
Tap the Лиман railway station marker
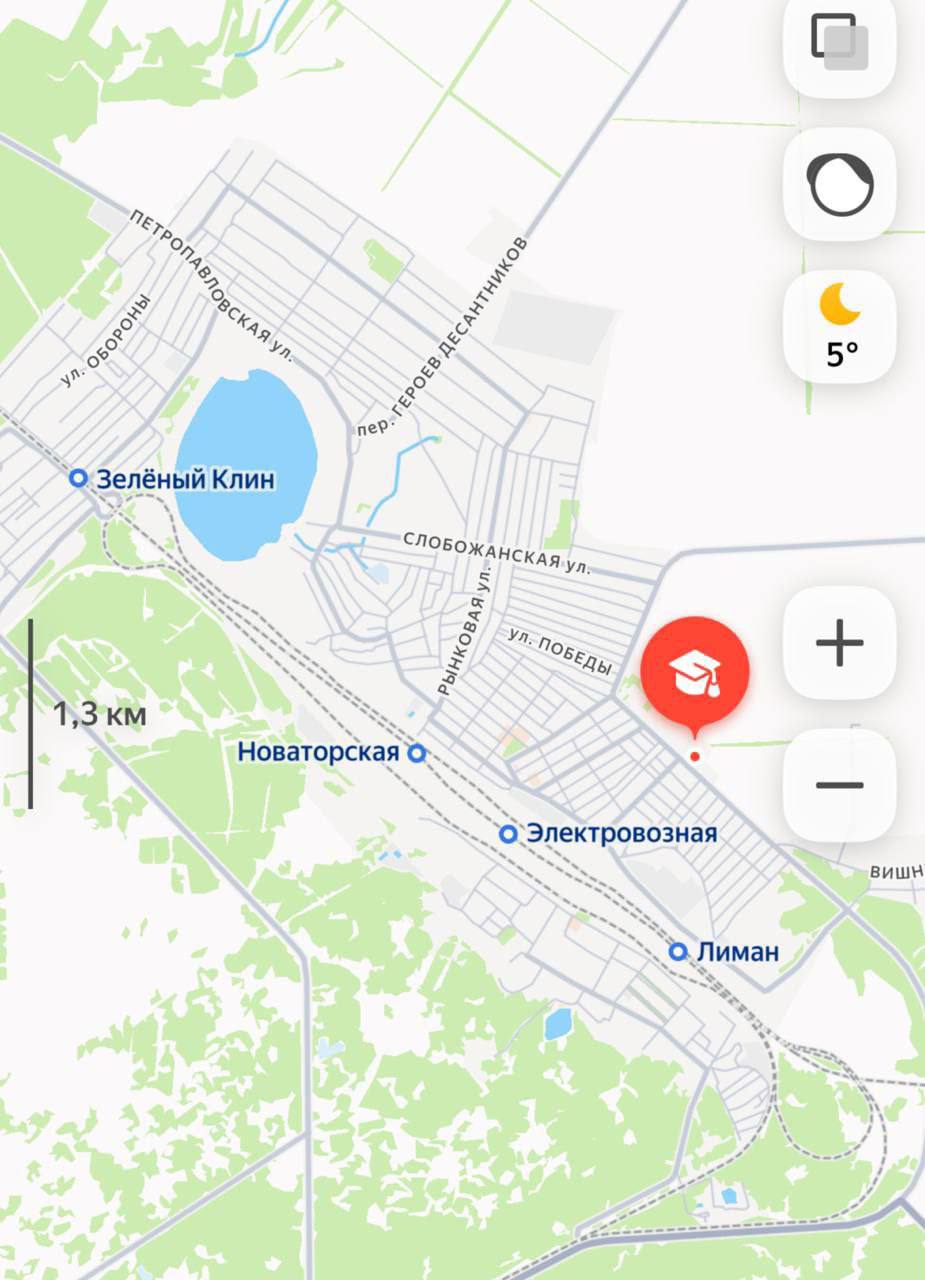coord(679,951)
